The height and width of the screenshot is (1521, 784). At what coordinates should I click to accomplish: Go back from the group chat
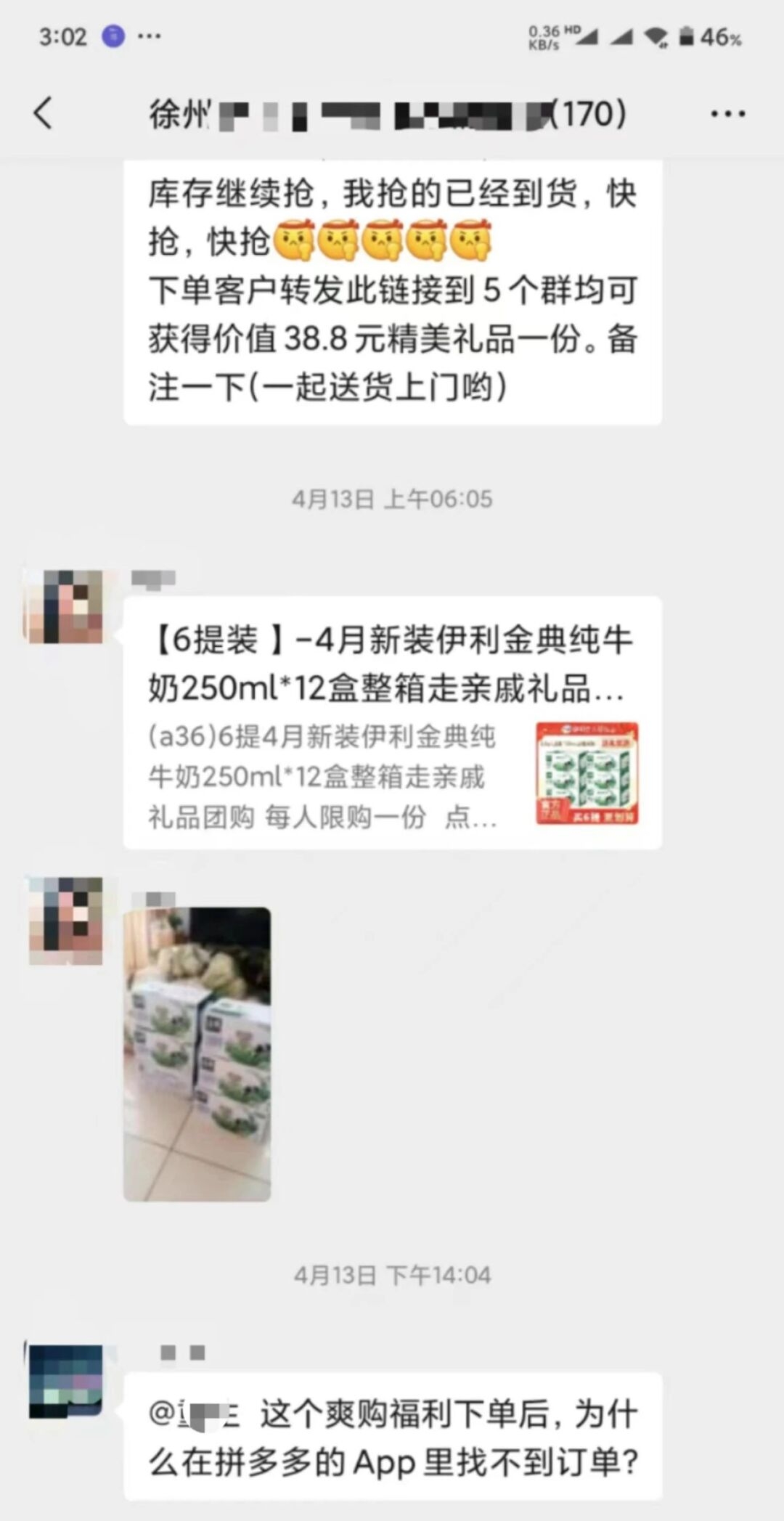(x=44, y=113)
